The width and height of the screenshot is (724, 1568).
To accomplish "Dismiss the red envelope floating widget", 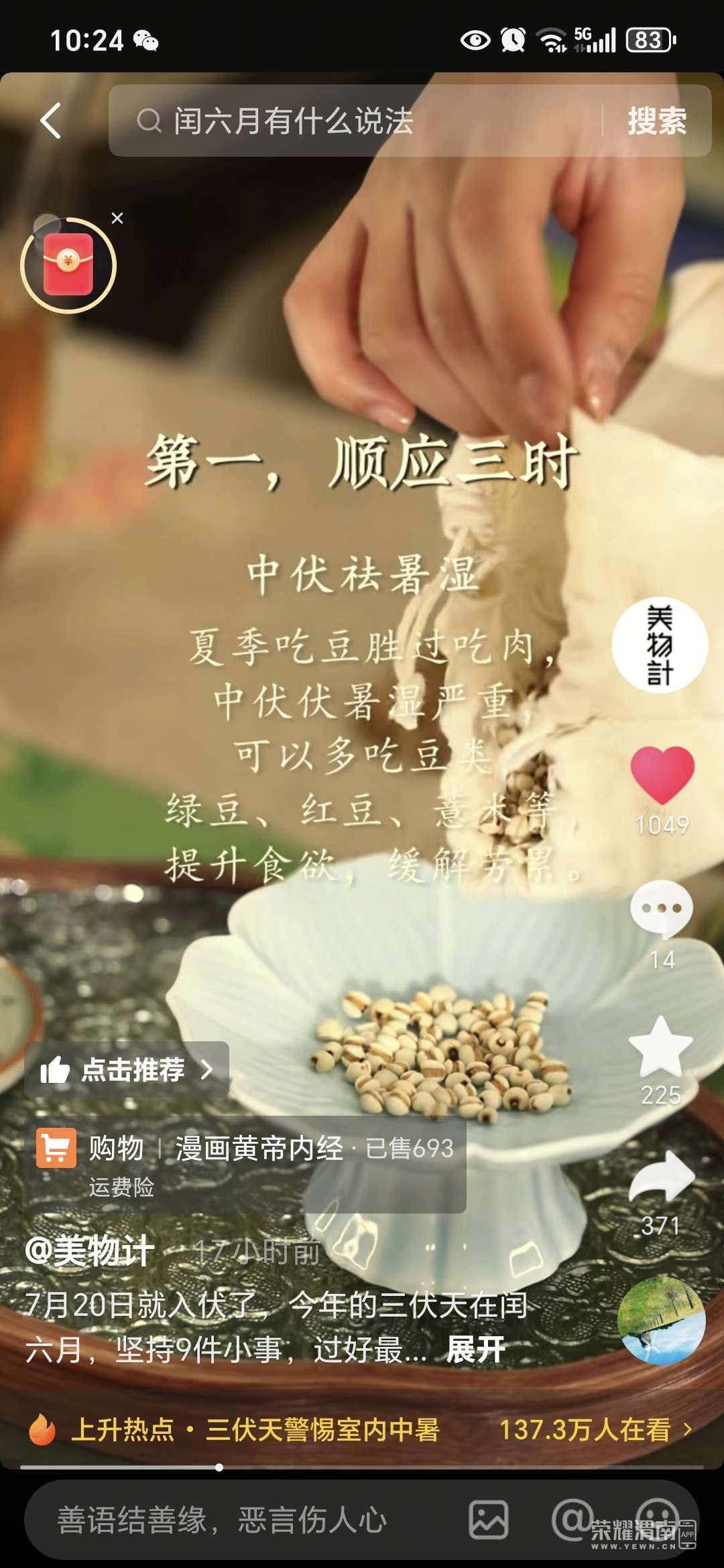I will pos(117,218).
